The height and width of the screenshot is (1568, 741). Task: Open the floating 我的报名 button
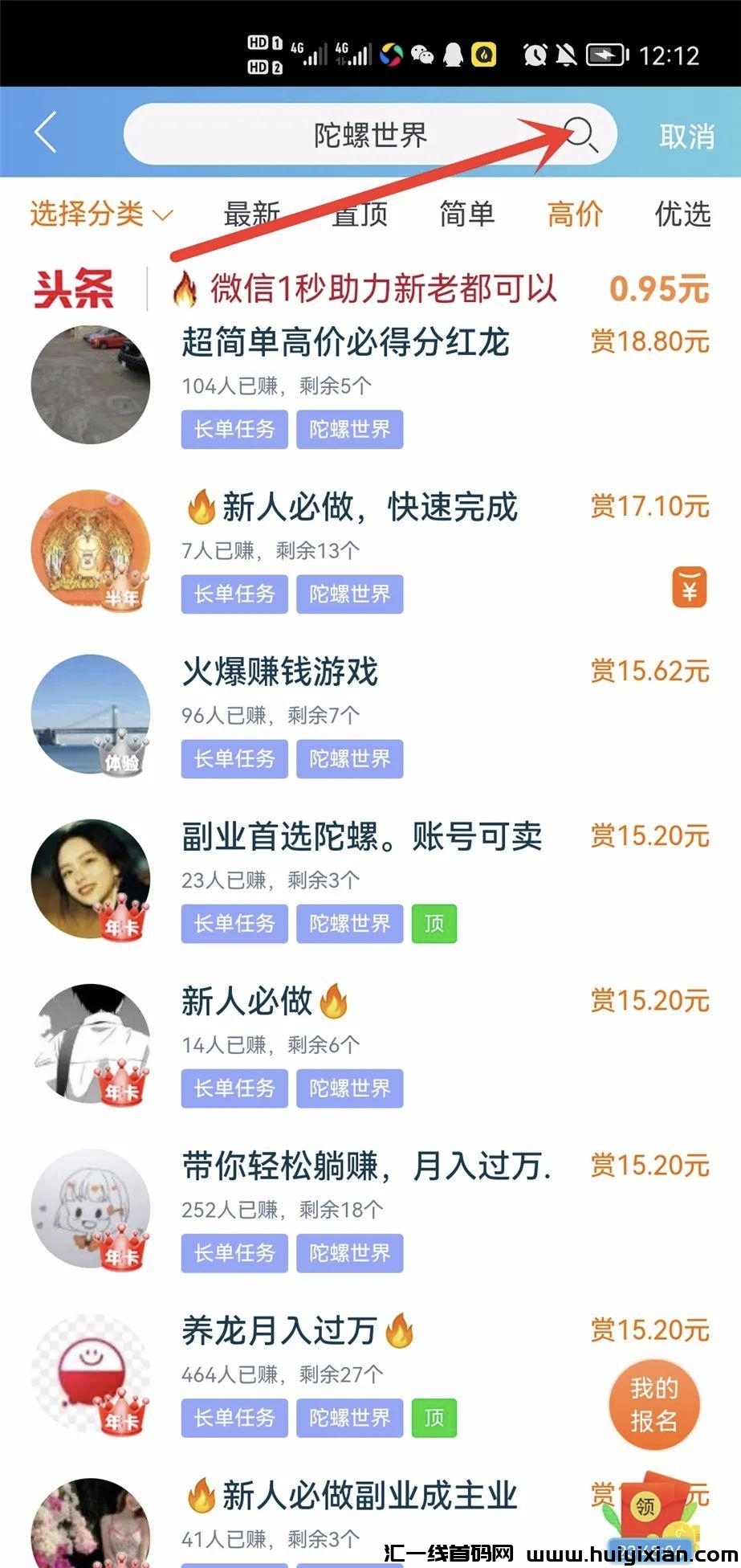pos(654,1404)
